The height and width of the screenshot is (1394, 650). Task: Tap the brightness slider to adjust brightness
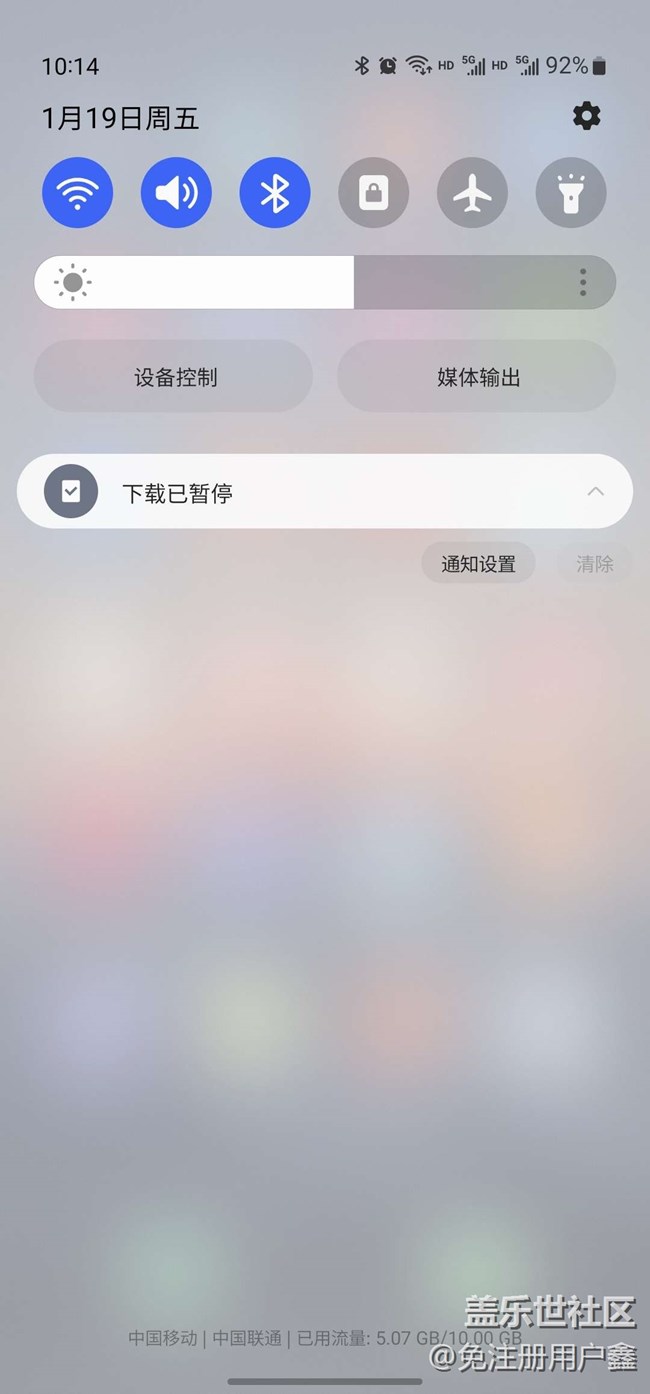[300, 282]
